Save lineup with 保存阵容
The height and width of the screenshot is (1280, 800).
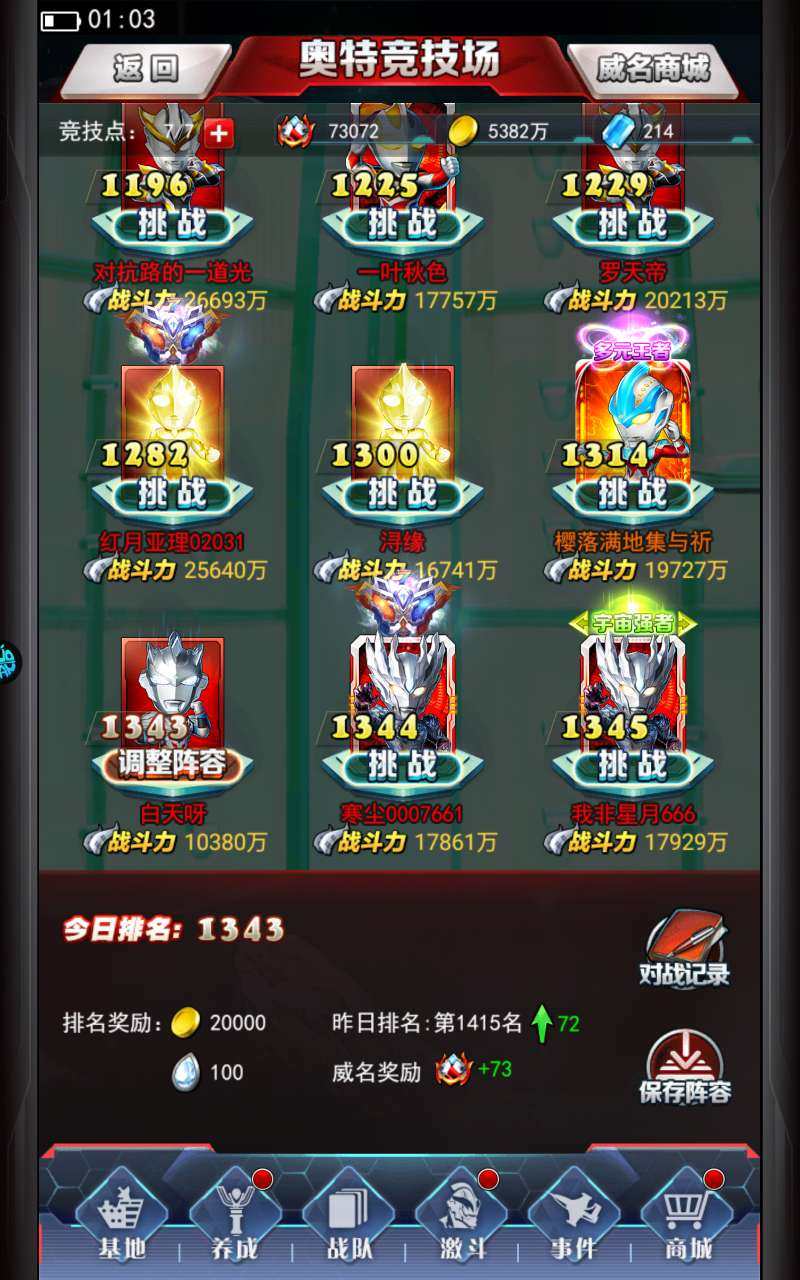click(685, 1068)
